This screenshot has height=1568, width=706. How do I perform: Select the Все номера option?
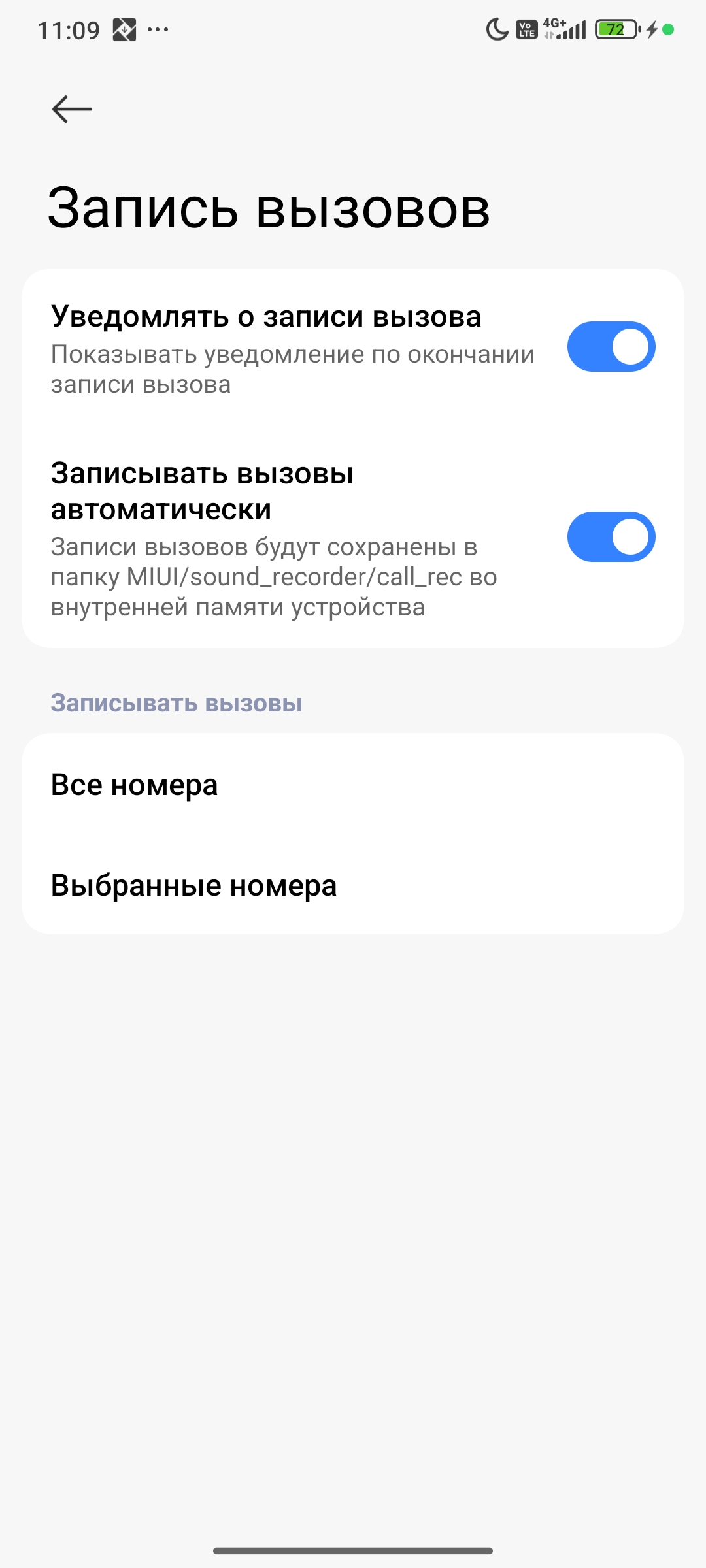pos(353,785)
